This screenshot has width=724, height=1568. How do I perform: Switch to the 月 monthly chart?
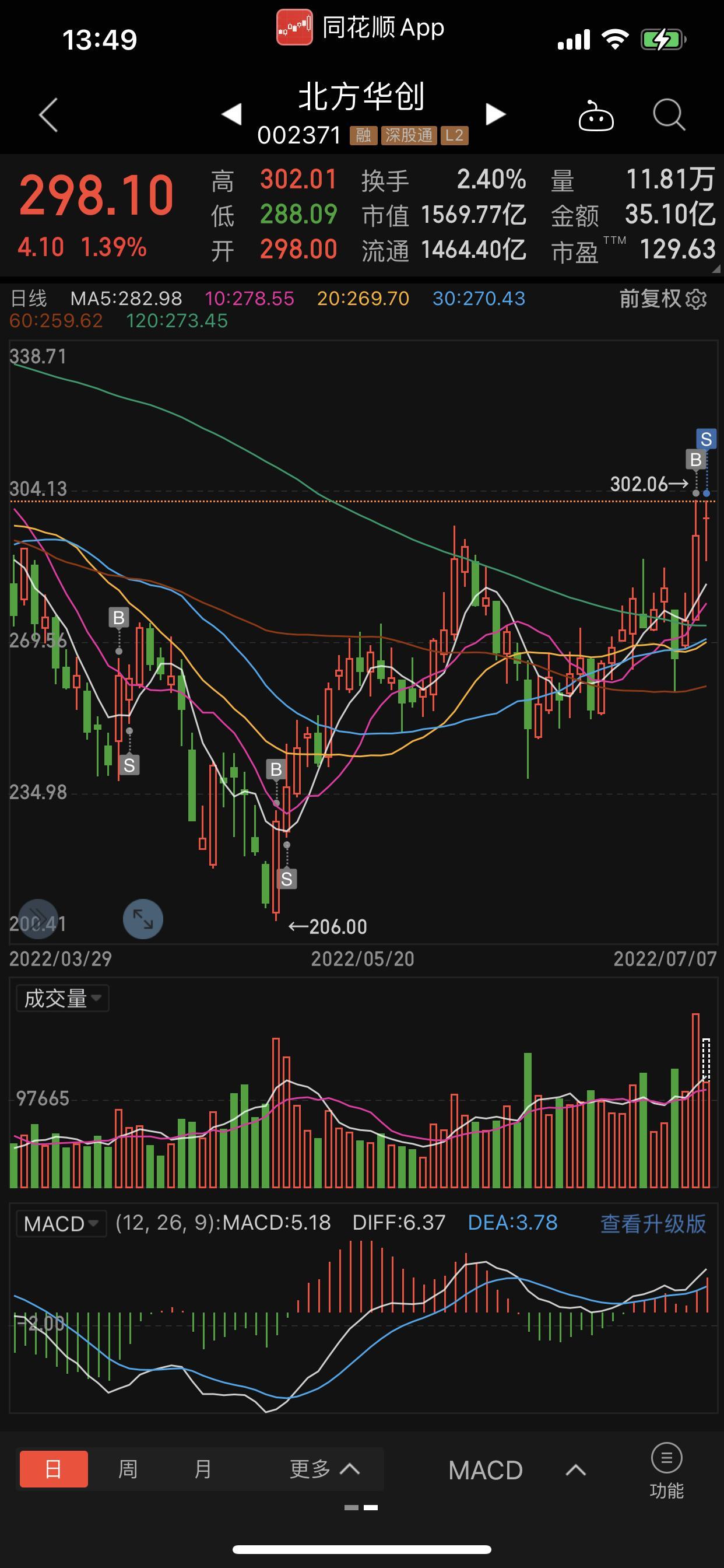[203, 1469]
